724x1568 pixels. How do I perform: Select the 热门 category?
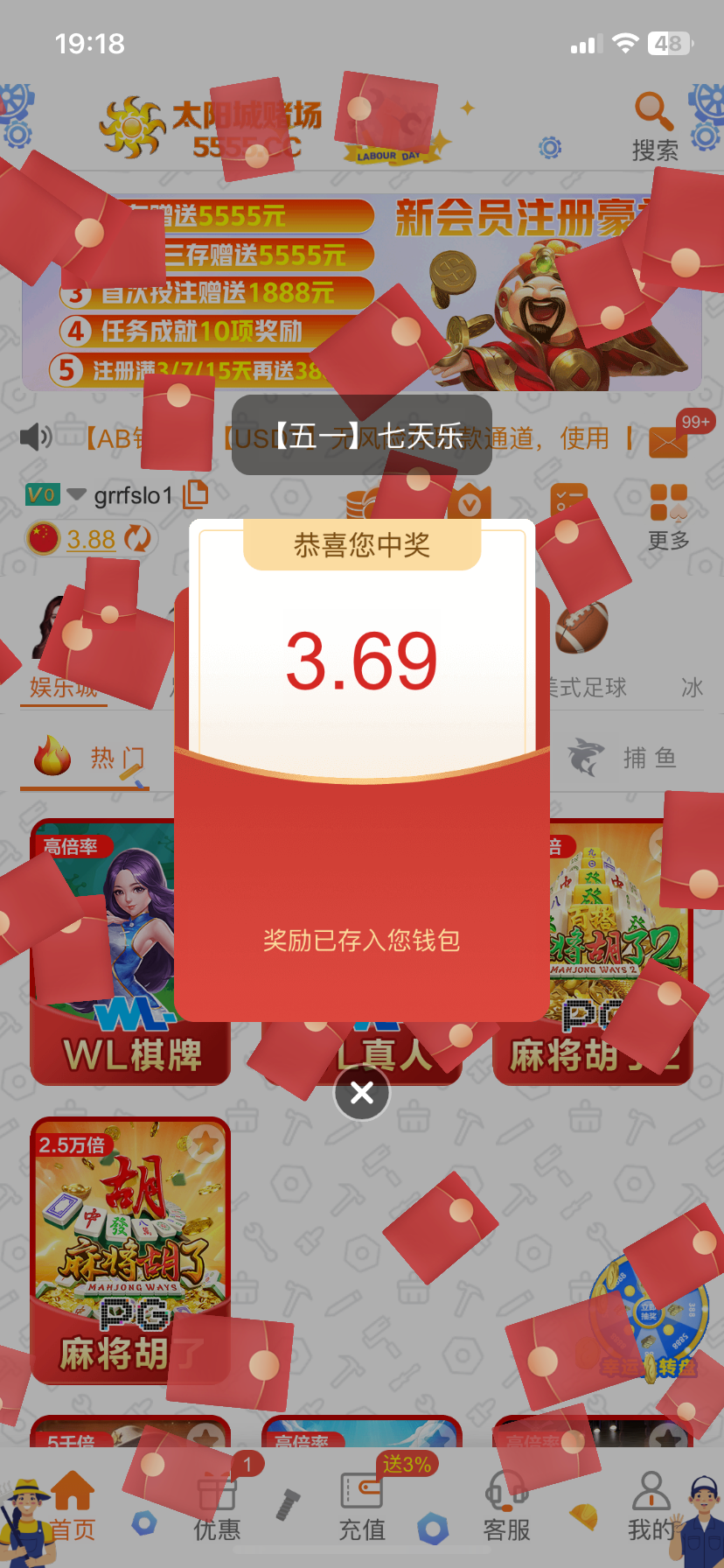(x=87, y=758)
